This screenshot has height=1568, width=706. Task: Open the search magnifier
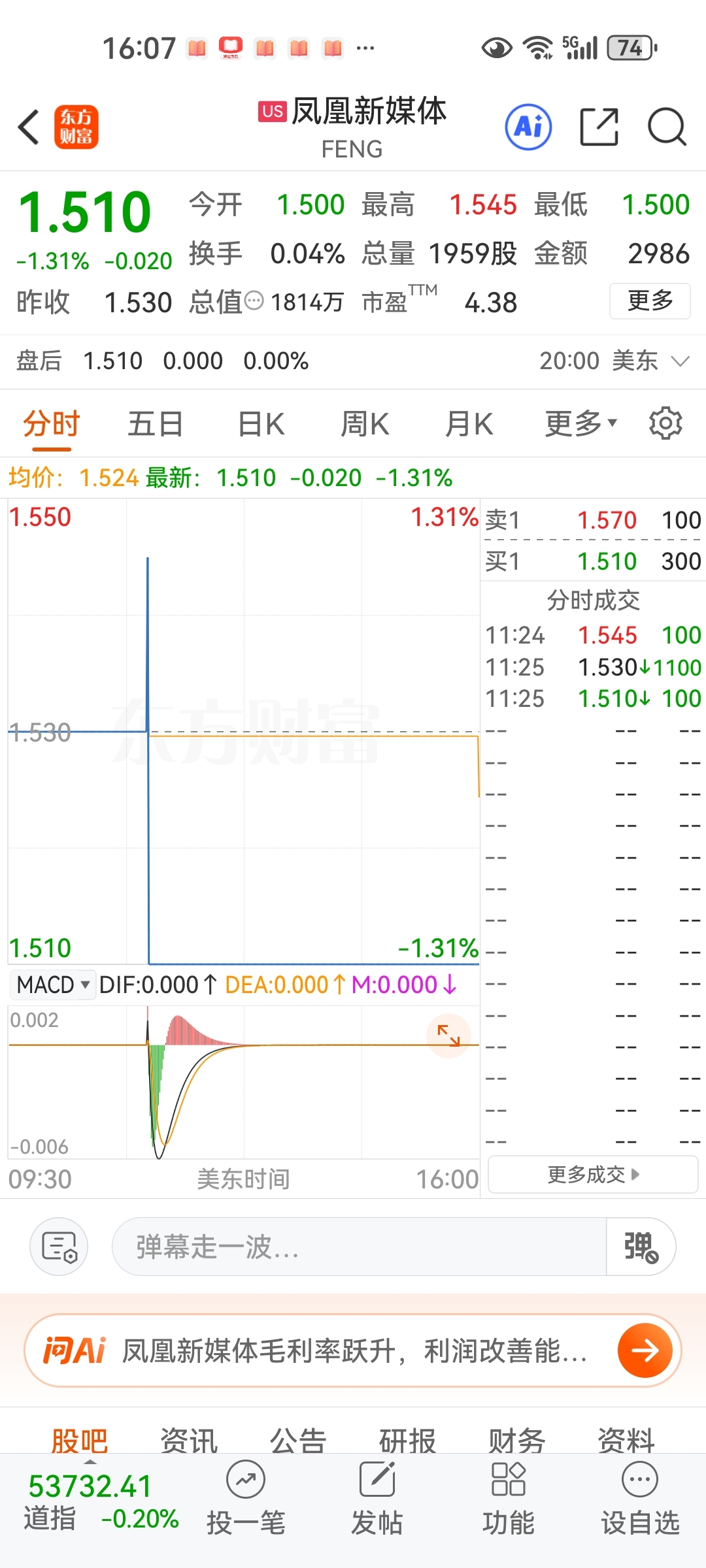click(667, 127)
